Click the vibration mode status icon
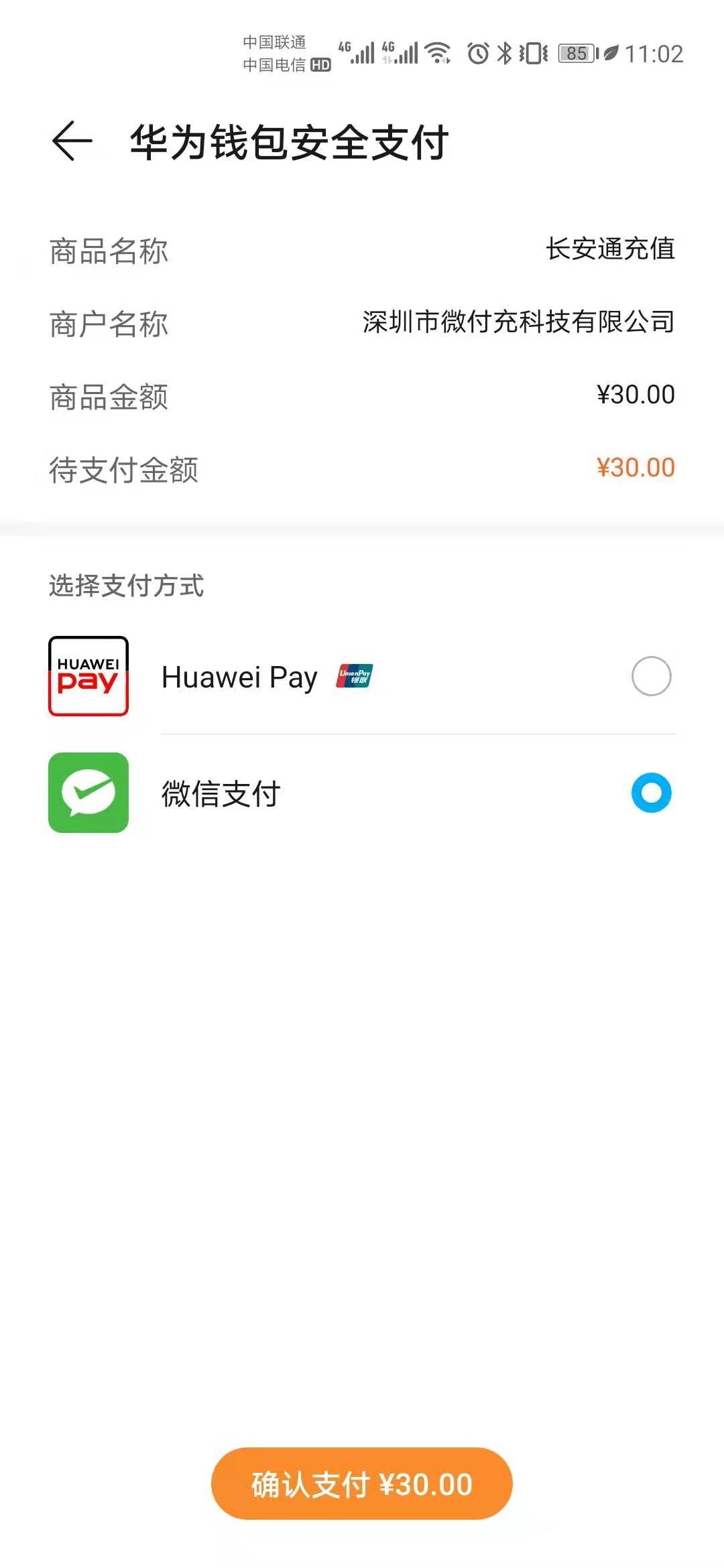Screen dimensions: 724x1568 534,53
